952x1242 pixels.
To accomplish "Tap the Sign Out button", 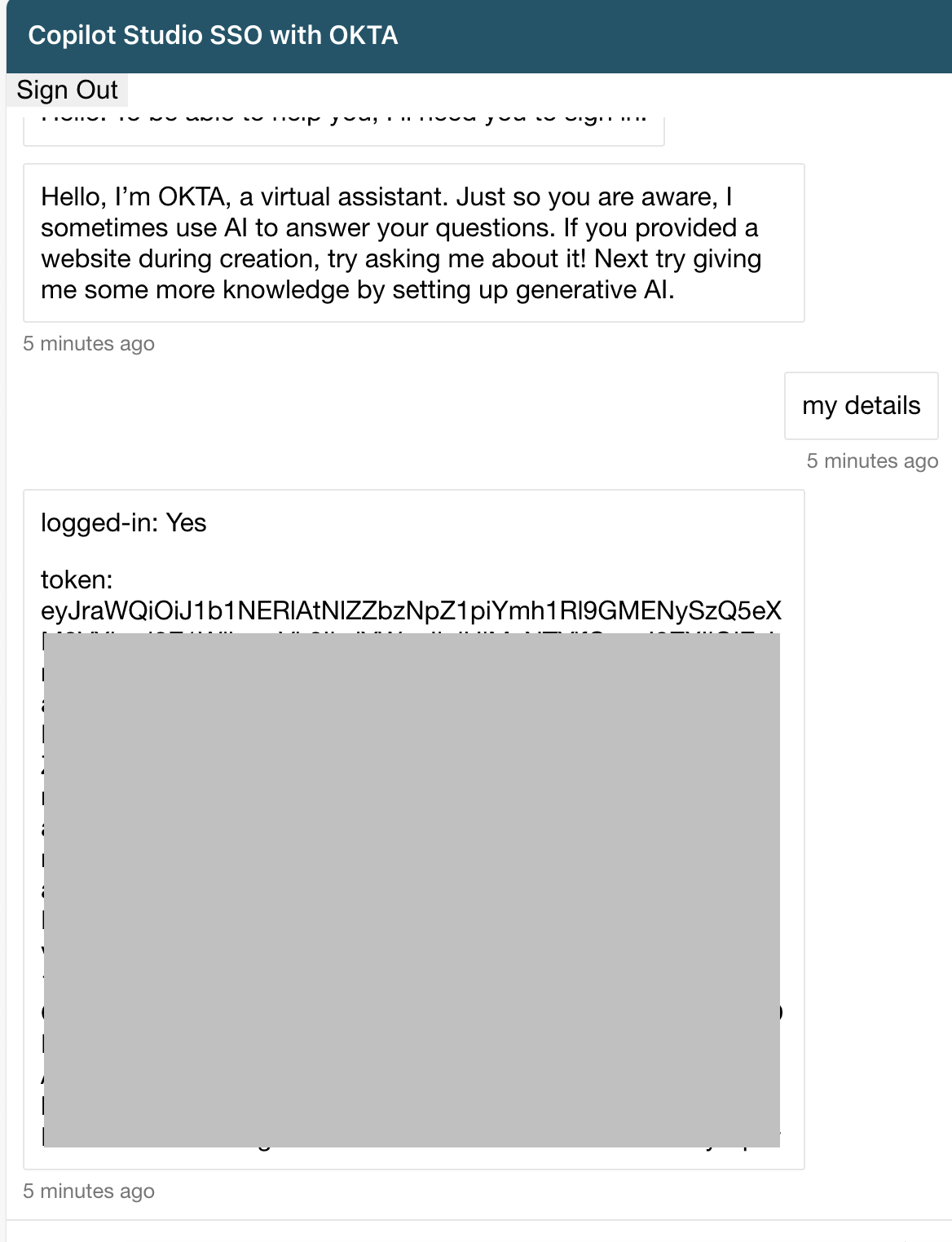I will tap(68, 90).
